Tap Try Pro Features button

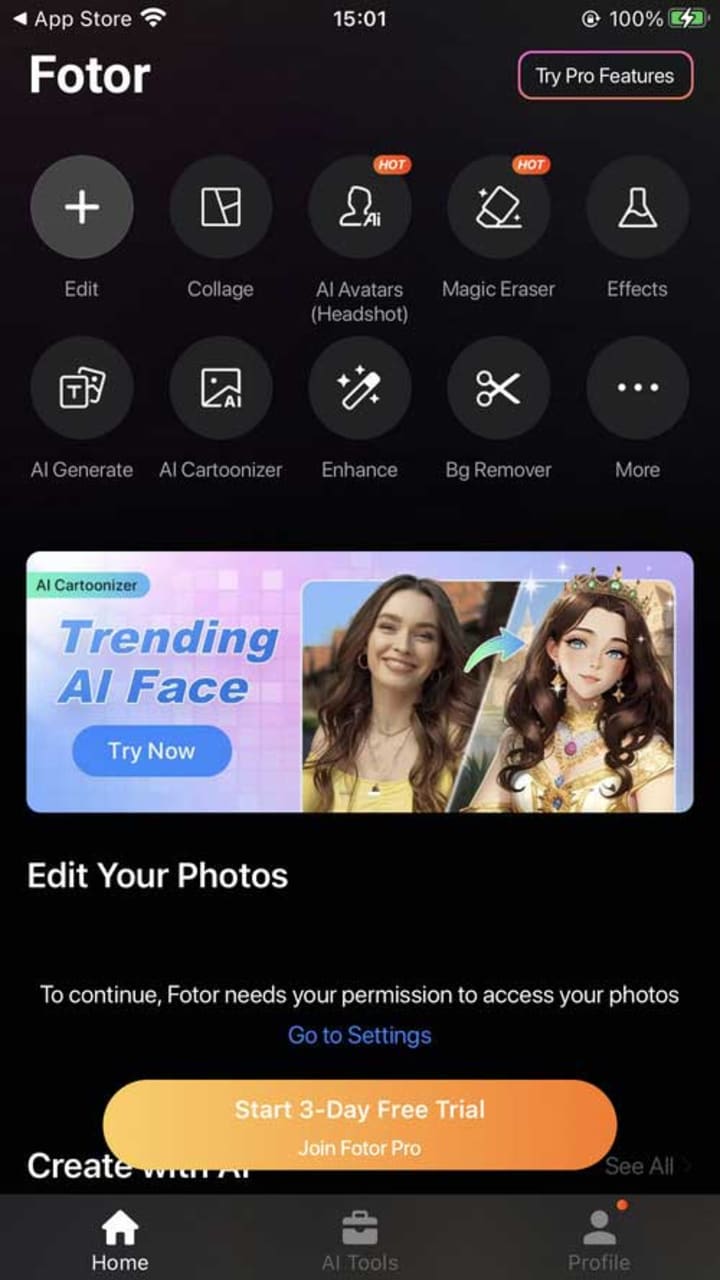click(605, 76)
